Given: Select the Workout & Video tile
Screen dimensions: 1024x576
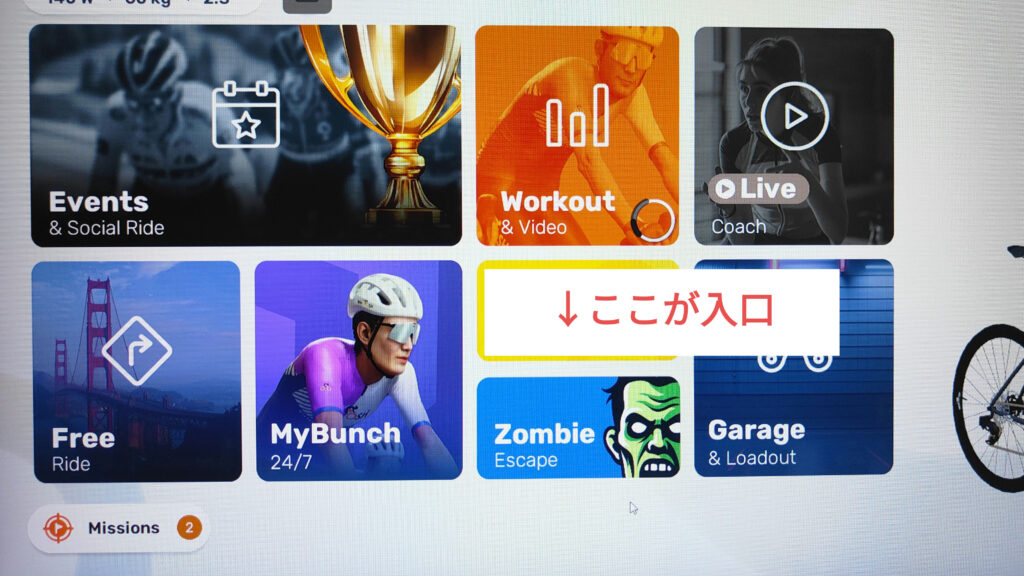Looking at the screenshot, I should click(576, 135).
